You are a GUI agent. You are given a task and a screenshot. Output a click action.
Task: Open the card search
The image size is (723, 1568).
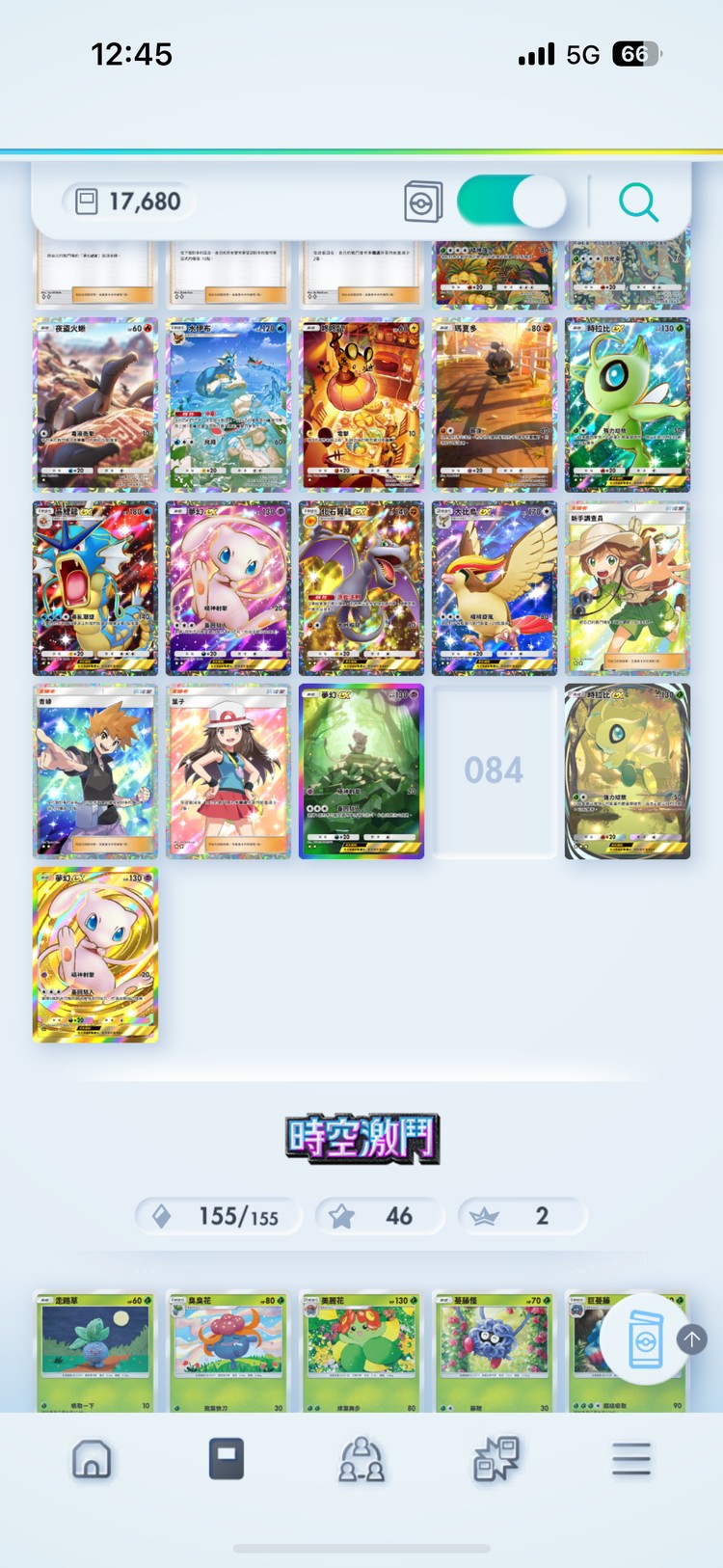pyautogui.click(x=638, y=203)
